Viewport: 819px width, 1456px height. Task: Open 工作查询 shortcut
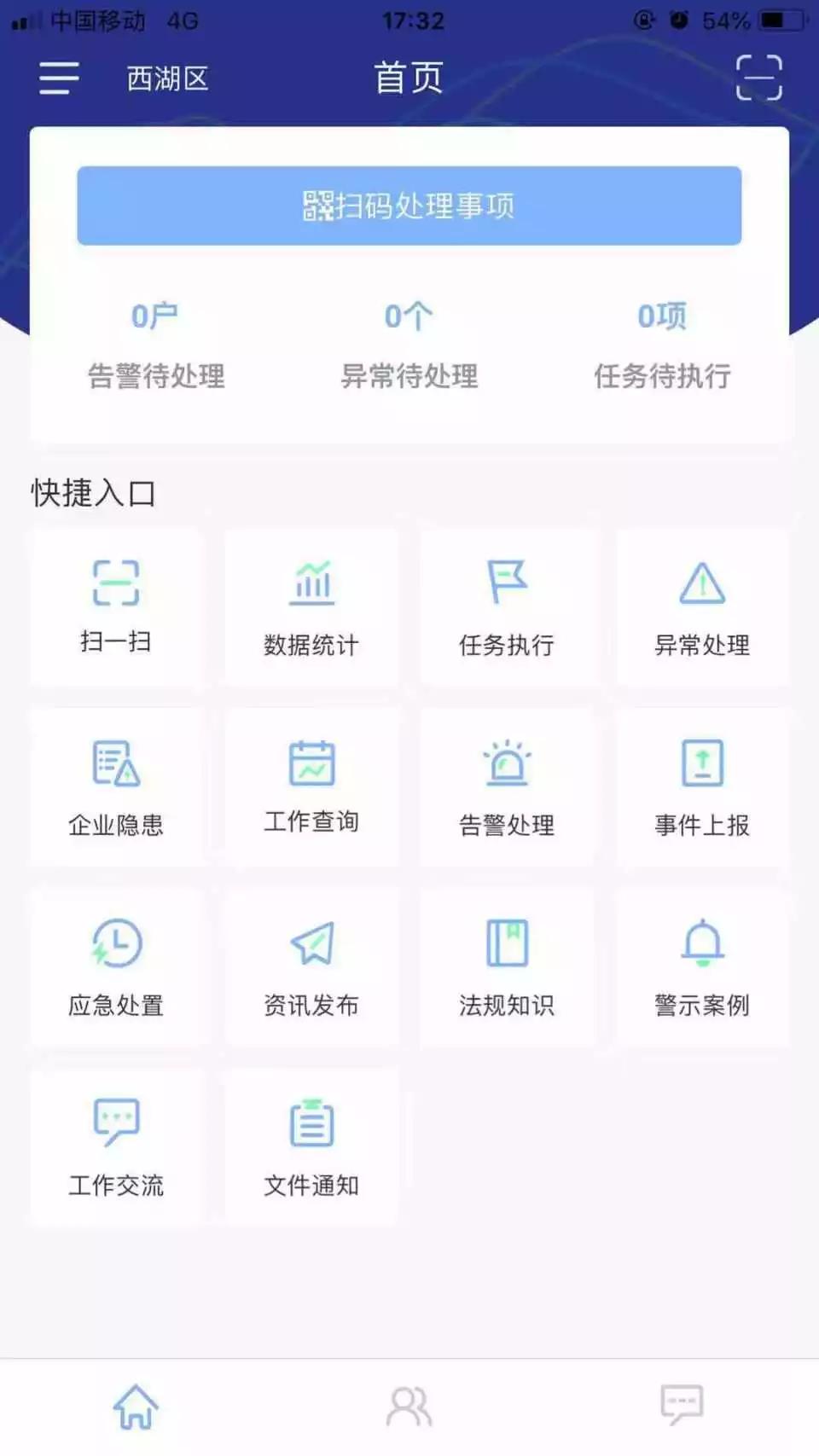[x=311, y=786]
